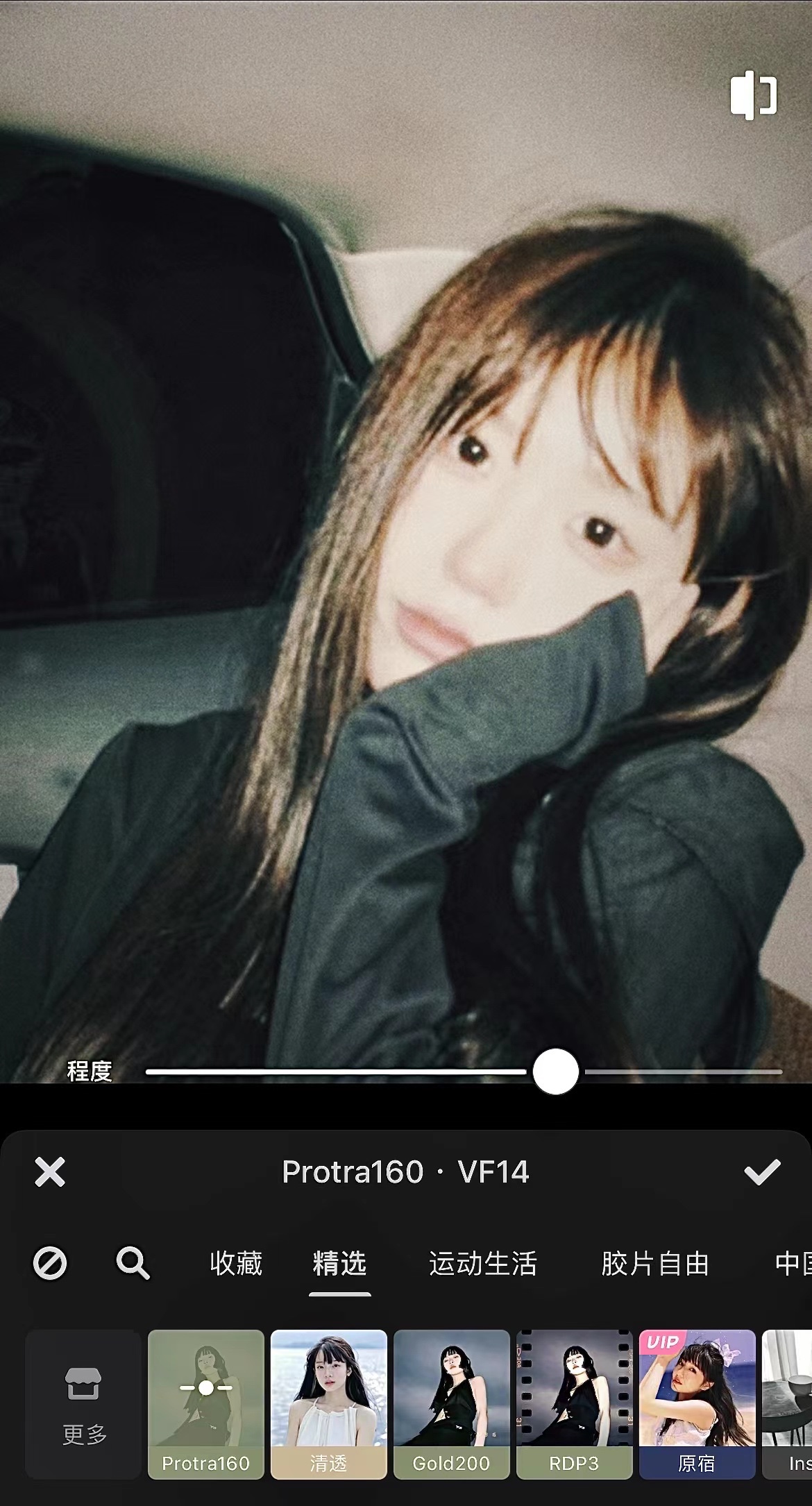
Task: Select the VIP 原宿 filter
Action: 697,1404
